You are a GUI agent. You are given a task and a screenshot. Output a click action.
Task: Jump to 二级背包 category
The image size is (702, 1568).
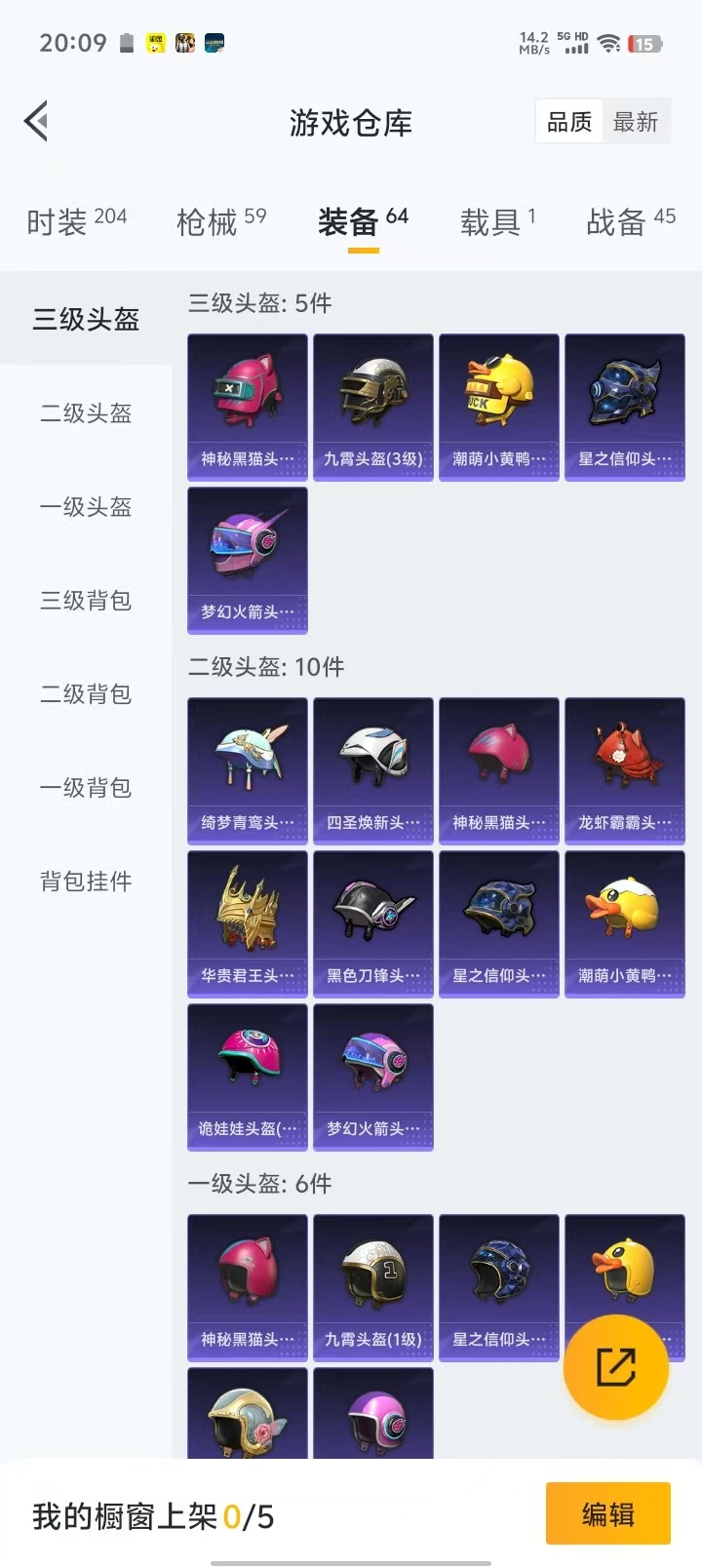(86, 694)
